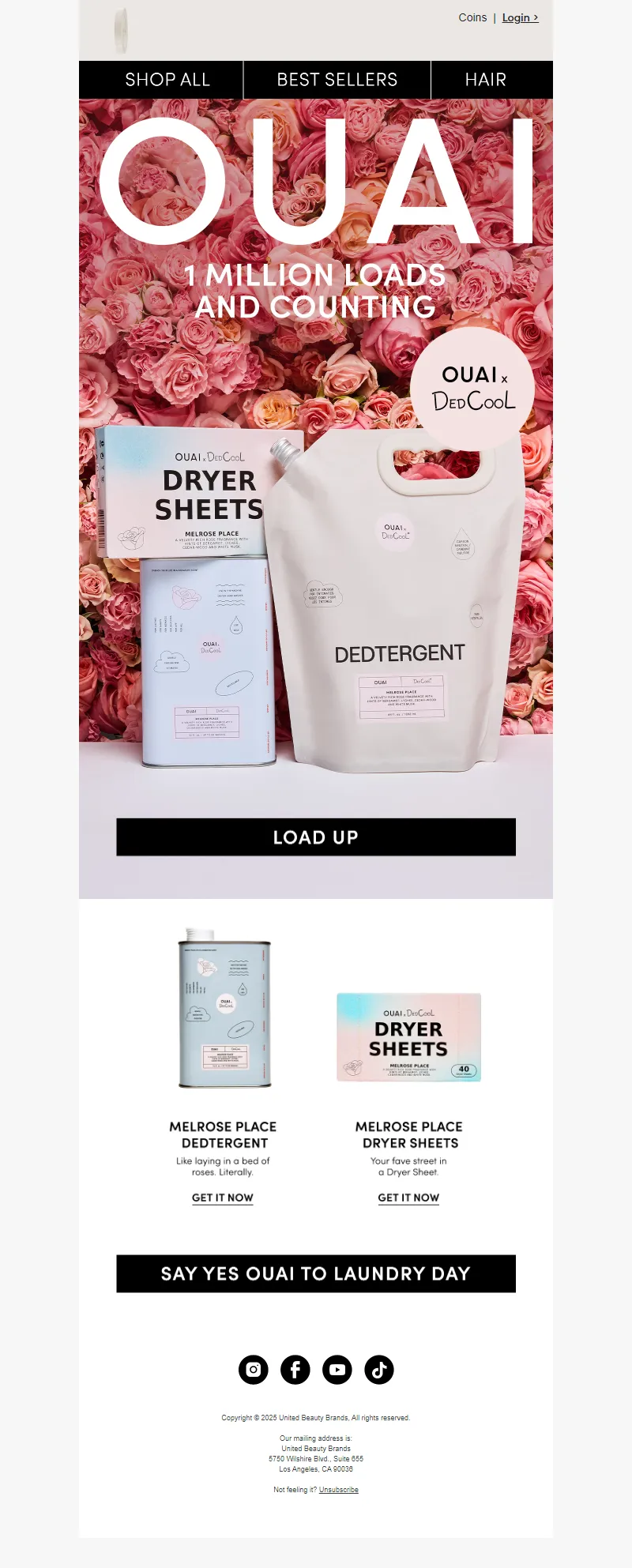The height and width of the screenshot is (1568, 632).
Task: Unsubscribe from these emails
Action: point(339,1490)
